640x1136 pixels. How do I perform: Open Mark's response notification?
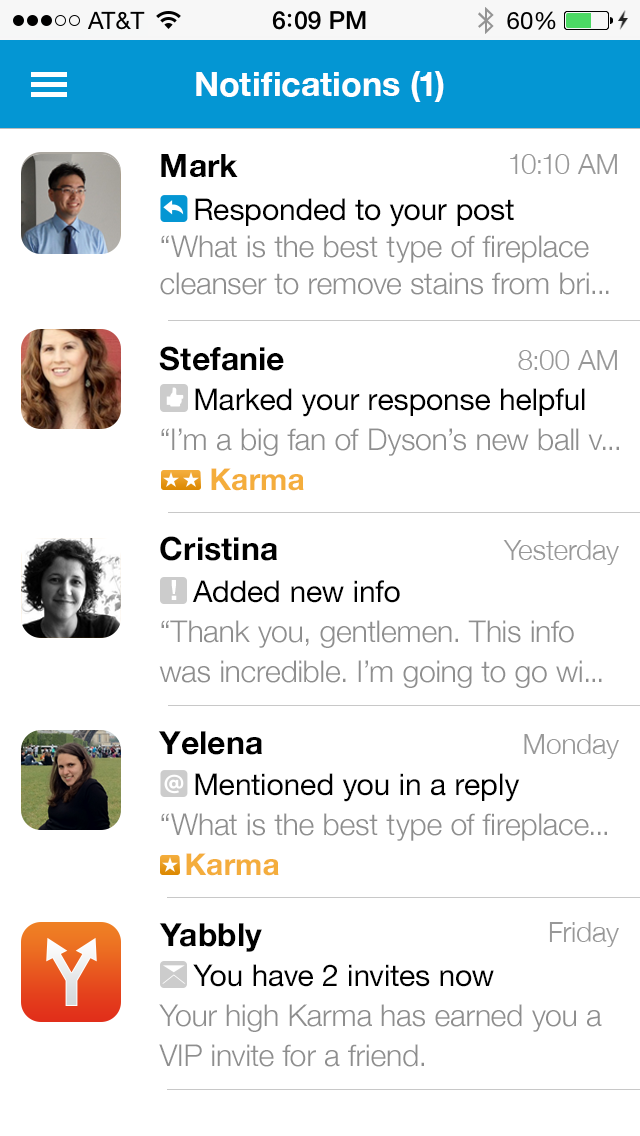[x=320, y=225]
